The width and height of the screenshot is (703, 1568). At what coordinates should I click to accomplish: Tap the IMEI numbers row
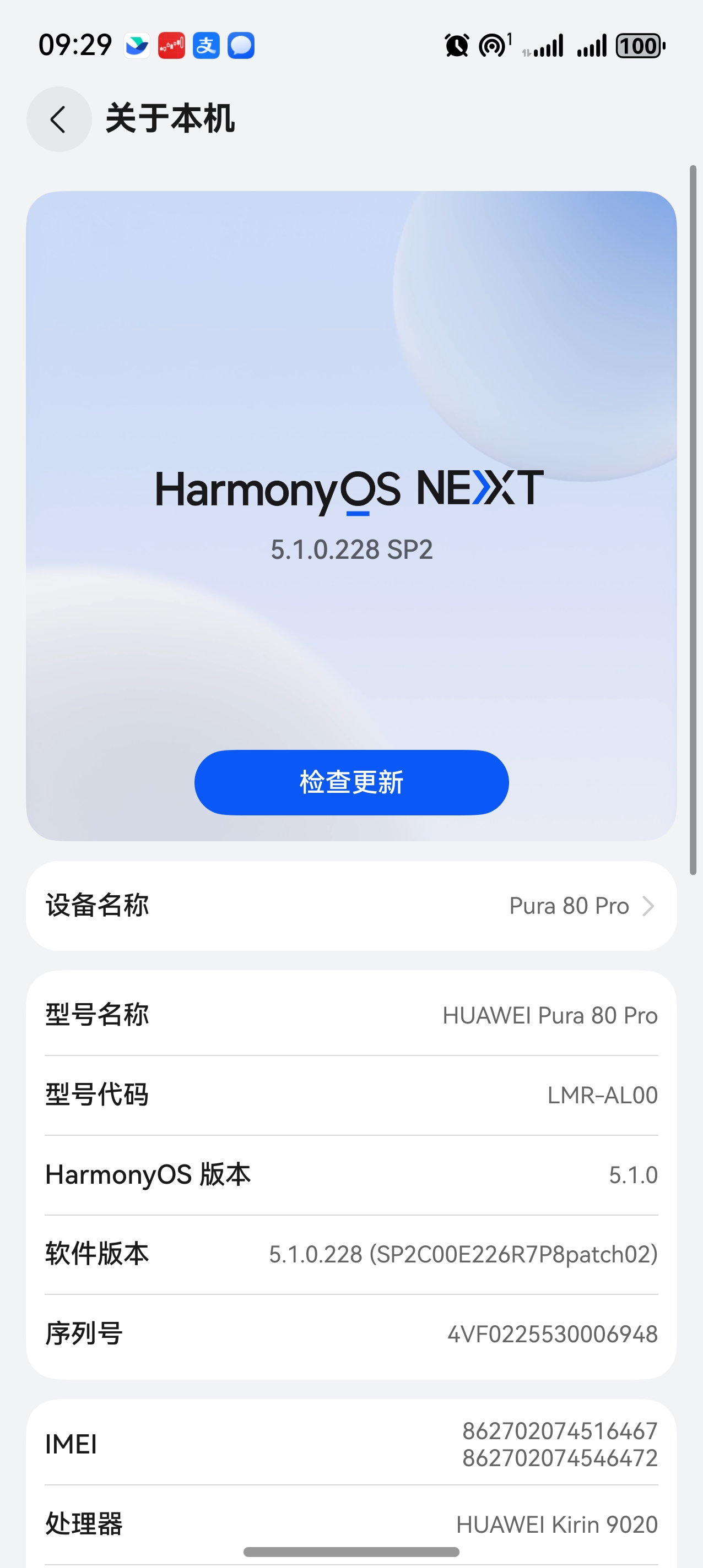351,1443
